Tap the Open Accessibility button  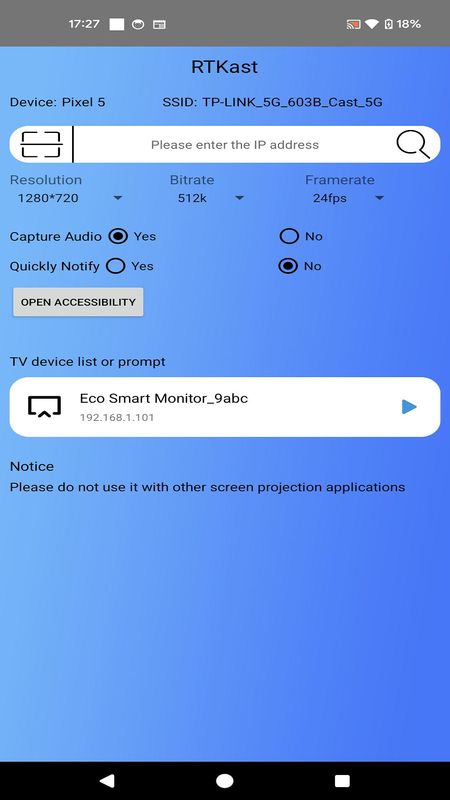coord(78,302)
